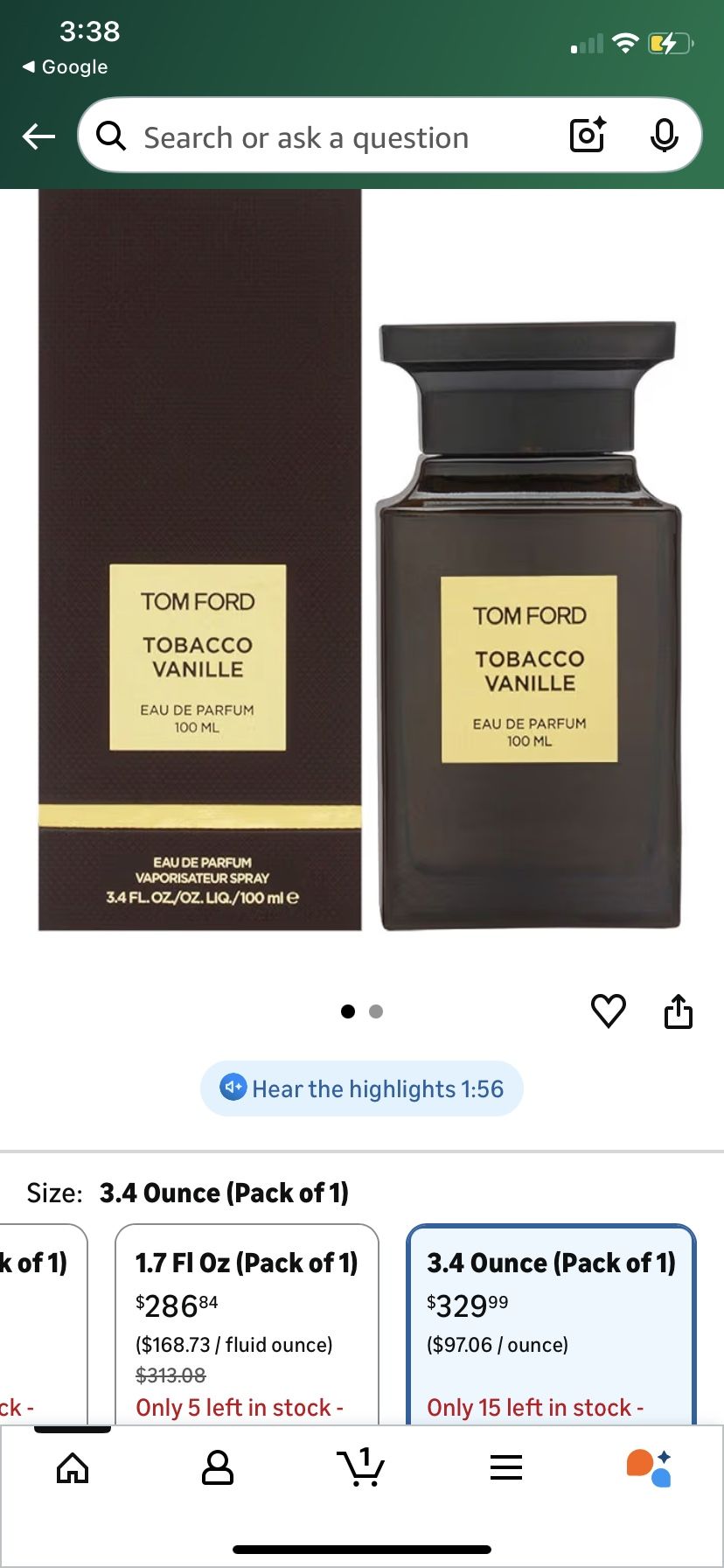Image resolution: width=724 pixels, height=1568 pixels.
Task: Open the Rufus AI assistant
Action: 649,1468
